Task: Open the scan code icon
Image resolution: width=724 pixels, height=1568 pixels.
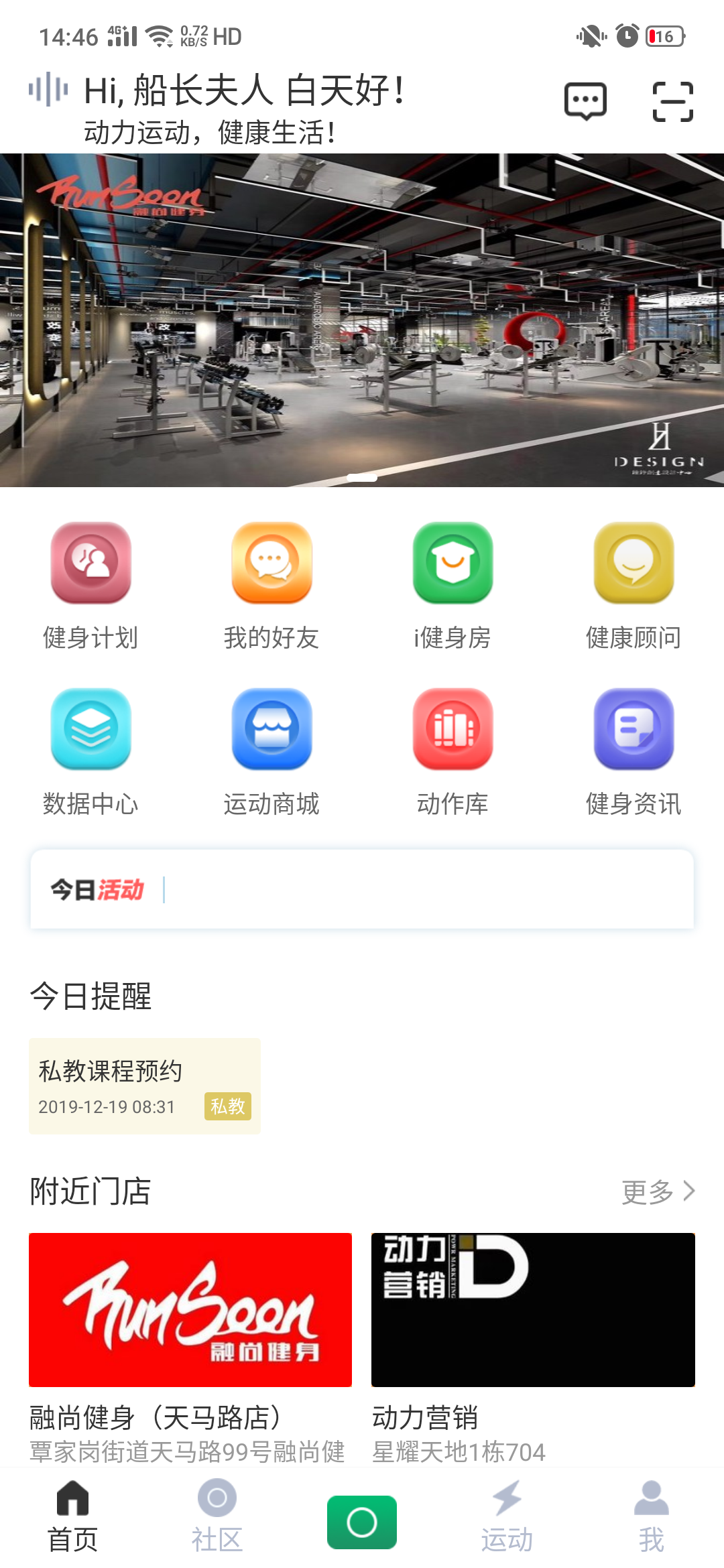Action: (672, 101)
